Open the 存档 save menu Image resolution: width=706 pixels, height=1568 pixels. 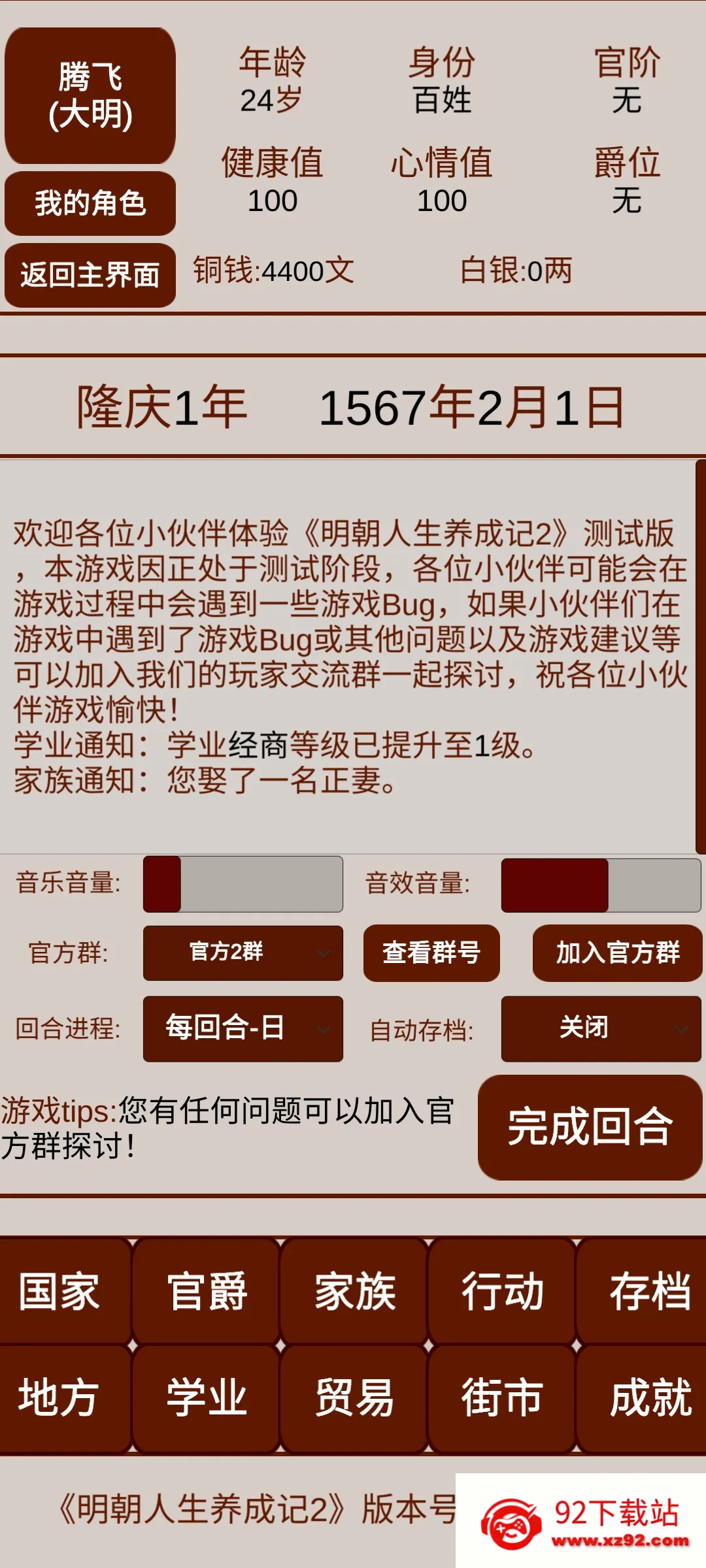pyautogui.click(x=647, y=1291)
